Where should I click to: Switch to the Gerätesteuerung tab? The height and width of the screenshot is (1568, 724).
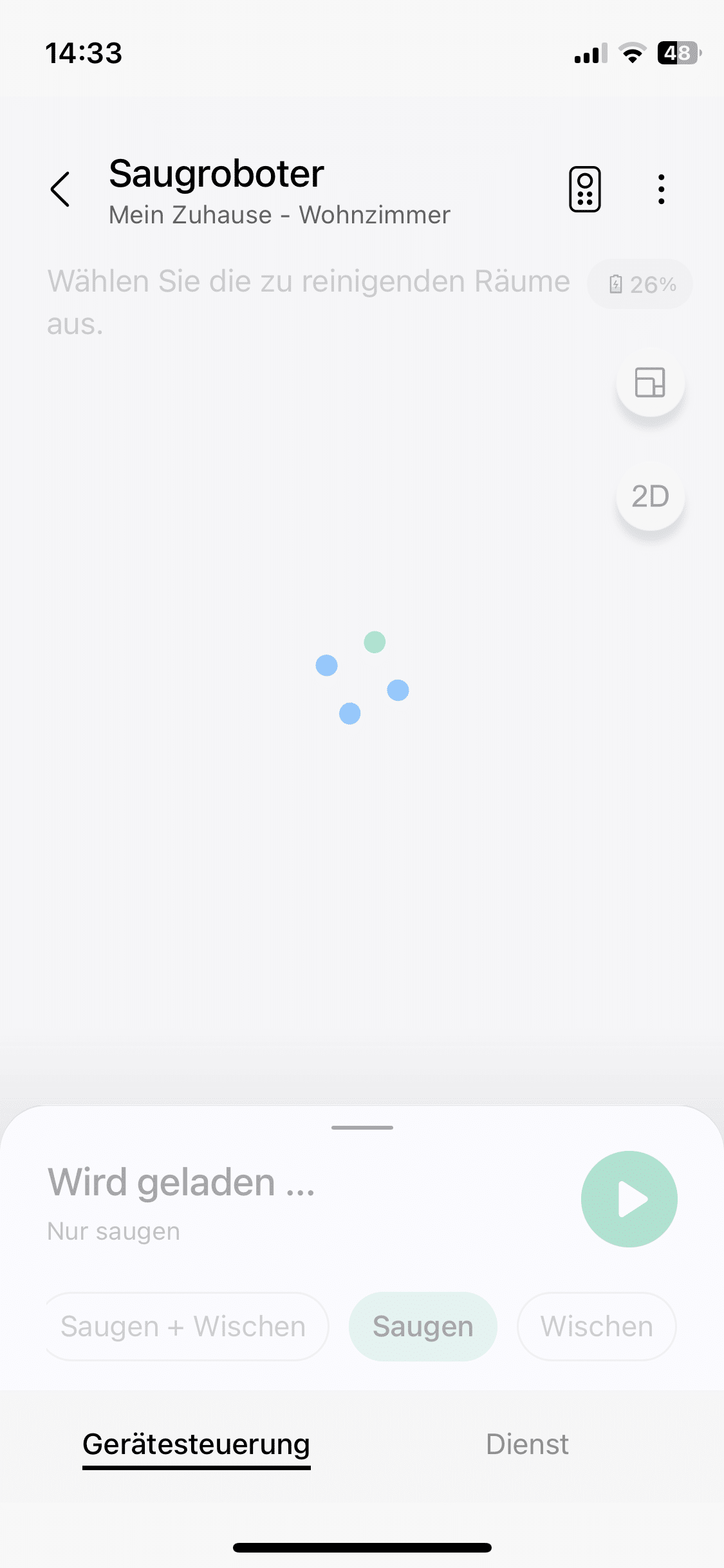point(196,1444)
